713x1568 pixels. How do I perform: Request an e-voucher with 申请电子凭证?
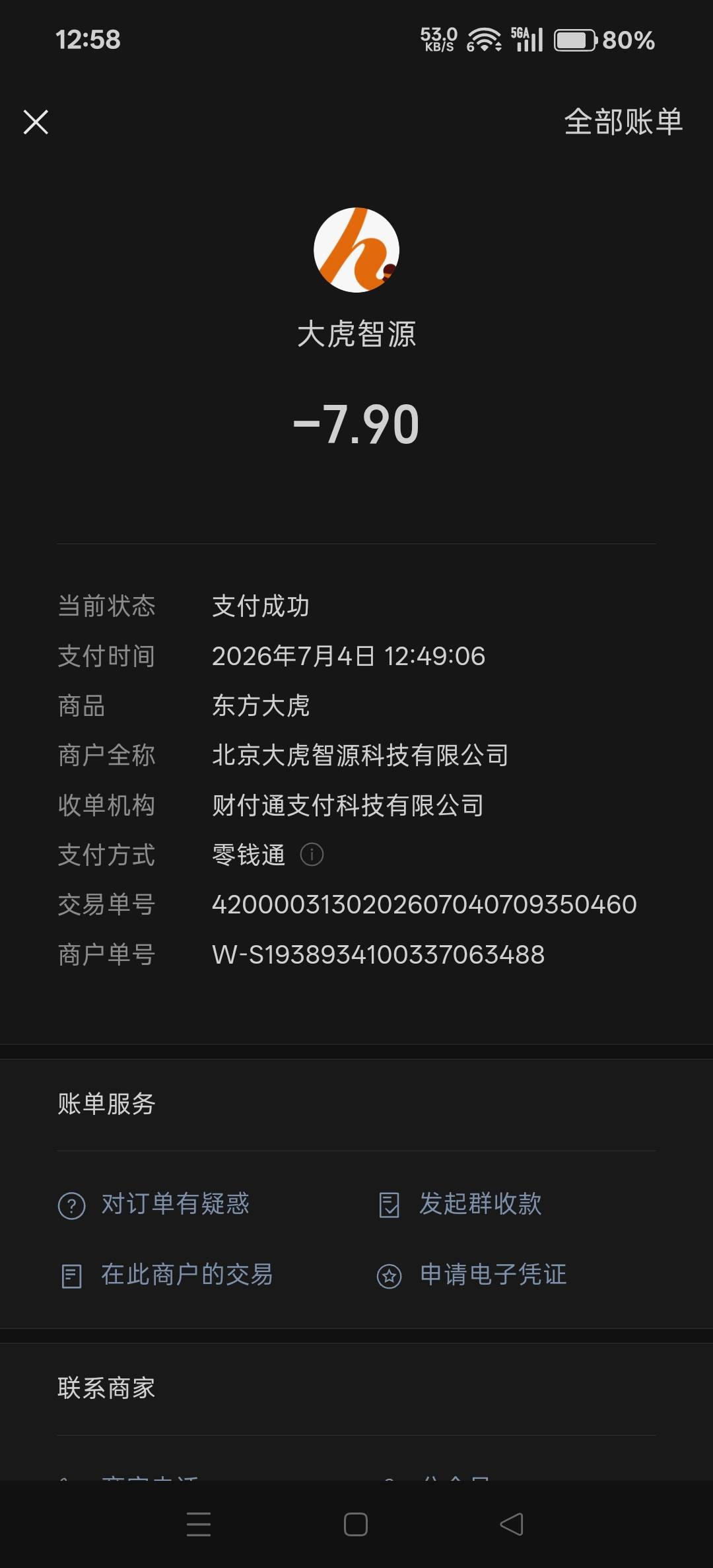471,1275
